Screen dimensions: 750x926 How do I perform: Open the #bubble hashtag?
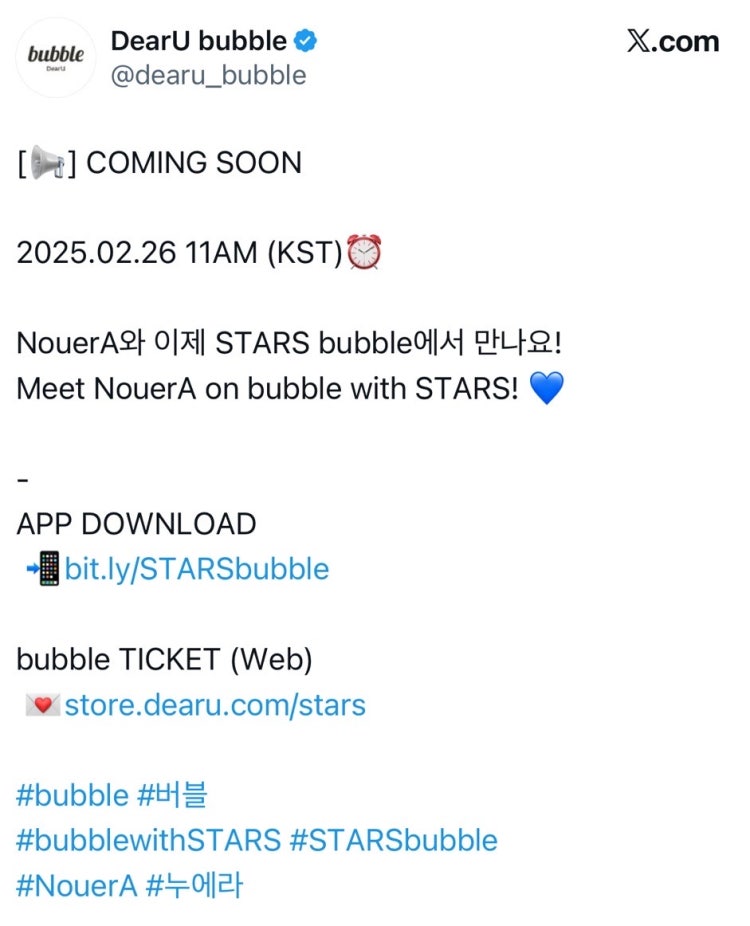[73, 796]
